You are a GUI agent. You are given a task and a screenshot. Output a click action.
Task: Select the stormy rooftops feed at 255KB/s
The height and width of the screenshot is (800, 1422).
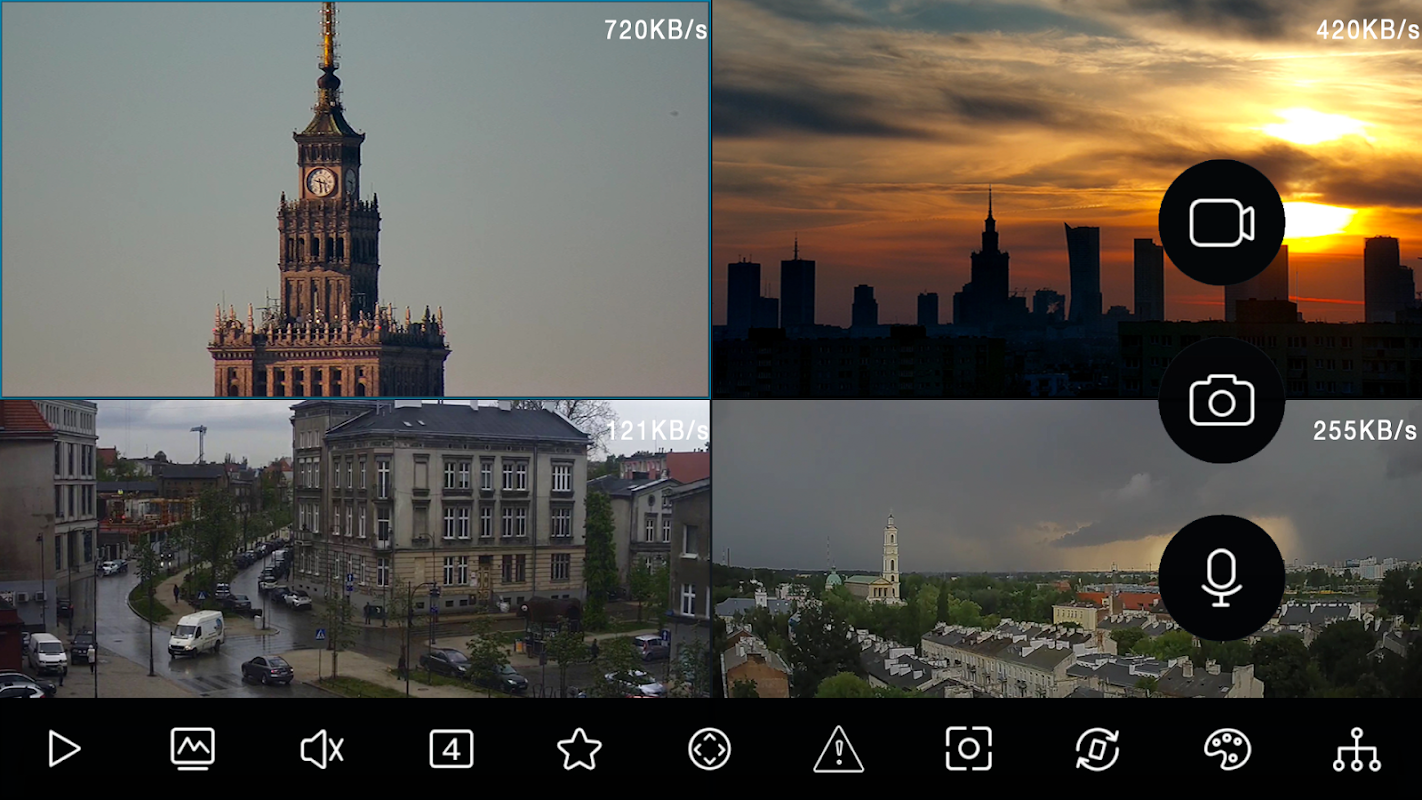click(x=1067, y=549)
